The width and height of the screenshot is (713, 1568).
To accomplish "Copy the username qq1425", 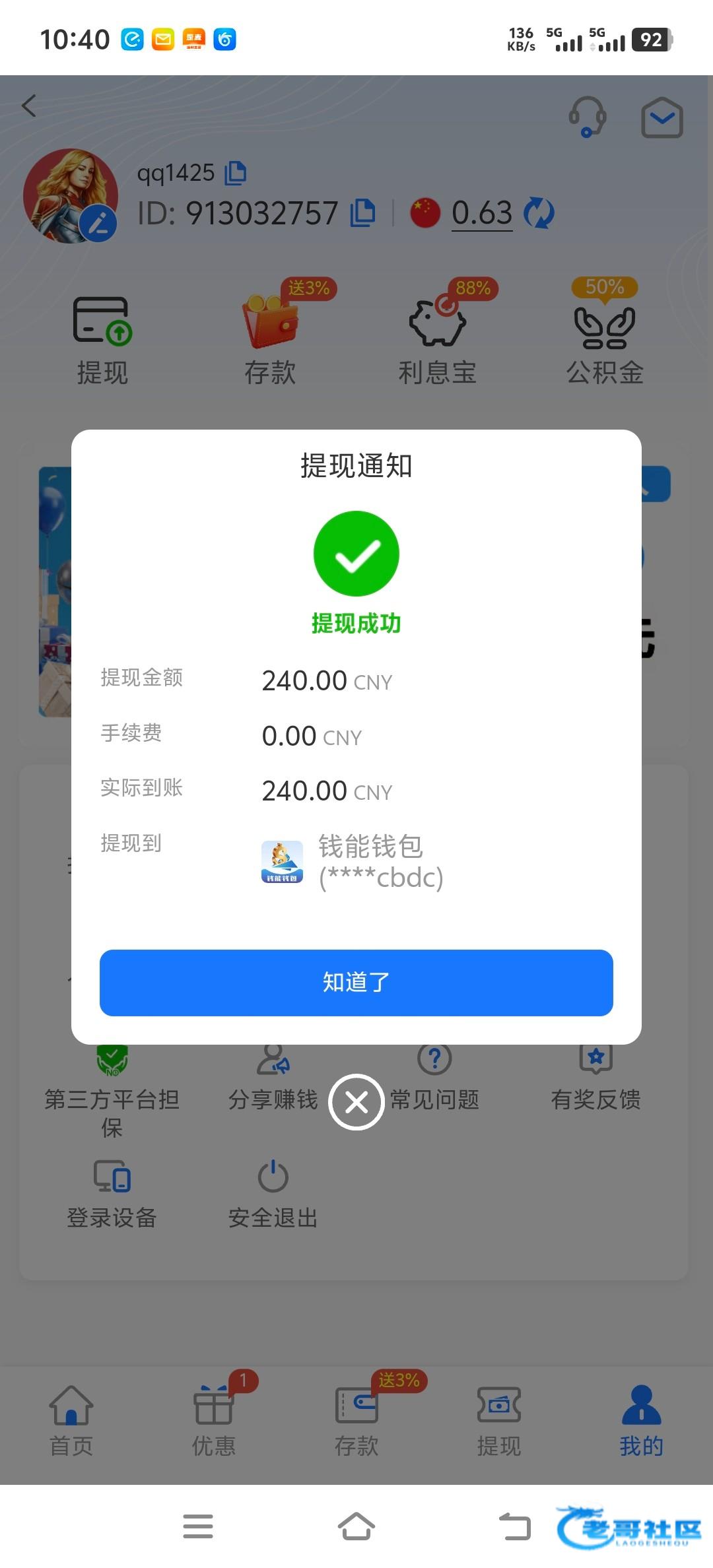I will (x=236, y=173).
